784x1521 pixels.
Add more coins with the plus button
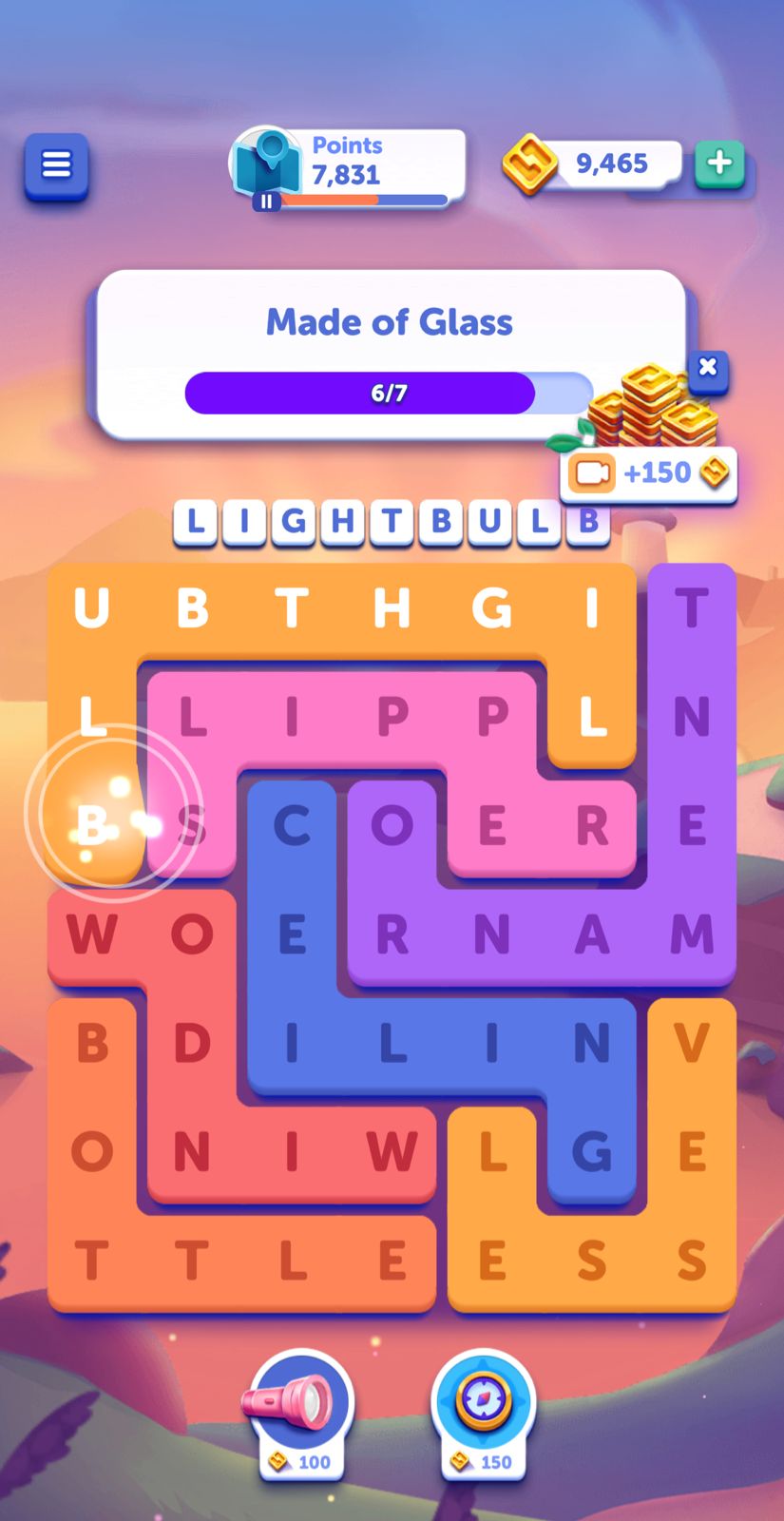tap(719, 164)
